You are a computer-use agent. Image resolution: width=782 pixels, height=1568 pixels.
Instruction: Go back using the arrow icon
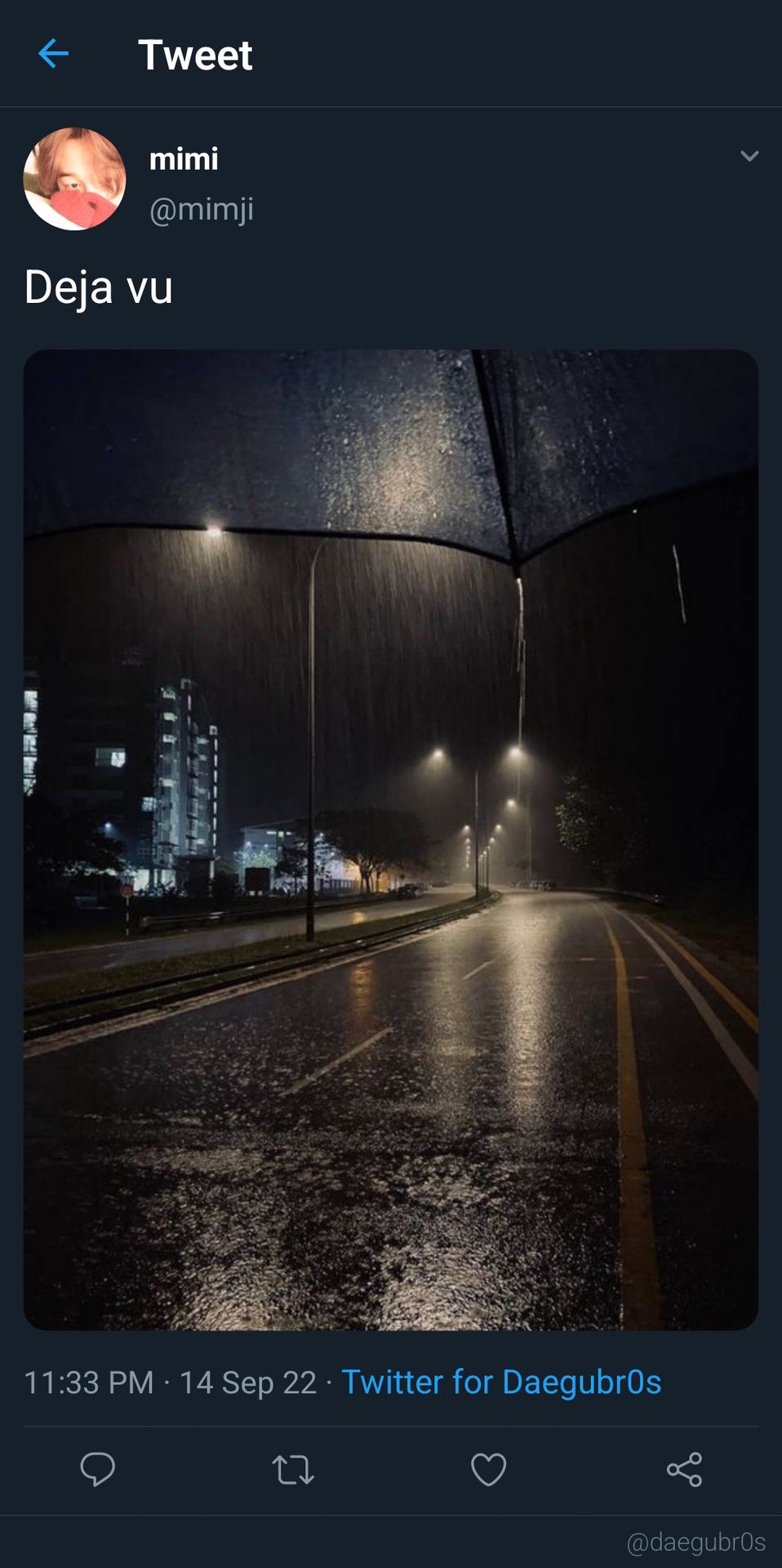53,54
